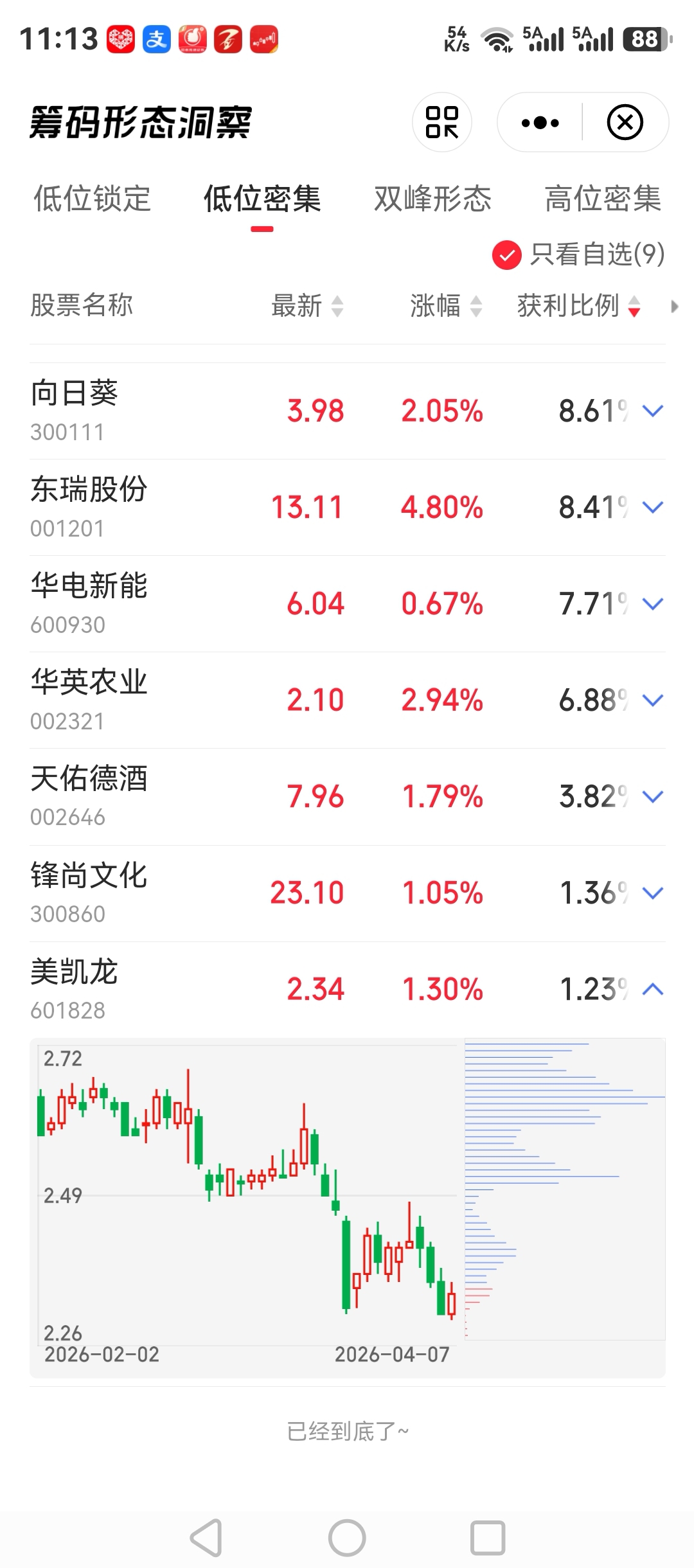Sort list by 获利比例
This screenshot has width=694, height=1568.
[x=578, y=306]
